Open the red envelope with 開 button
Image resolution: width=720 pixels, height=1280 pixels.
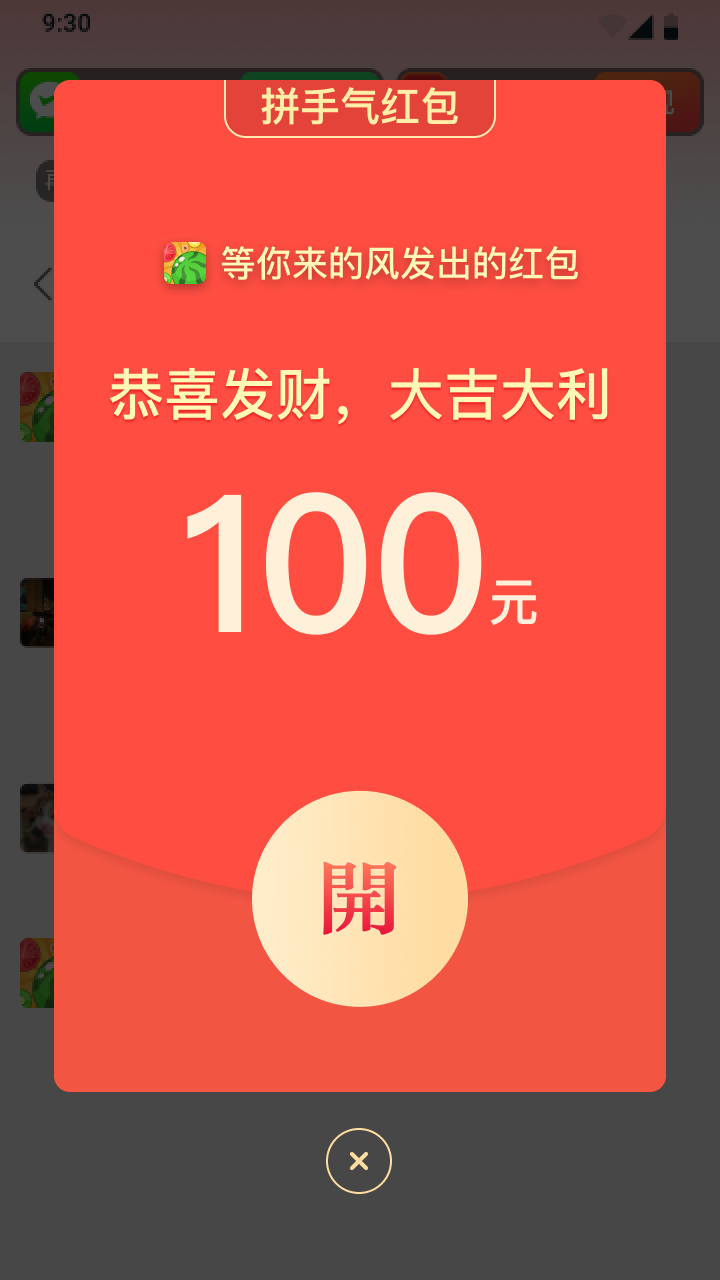coord(360,898)
